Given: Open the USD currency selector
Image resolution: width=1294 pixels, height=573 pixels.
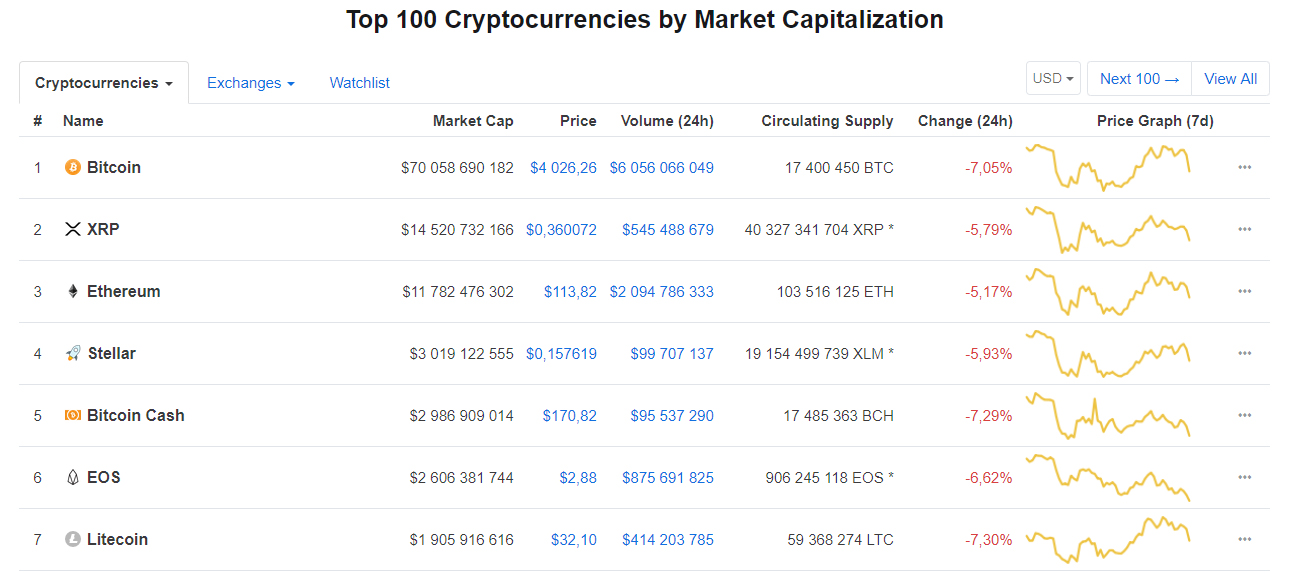Looking at the screenshot, I should pos(1053,78).
